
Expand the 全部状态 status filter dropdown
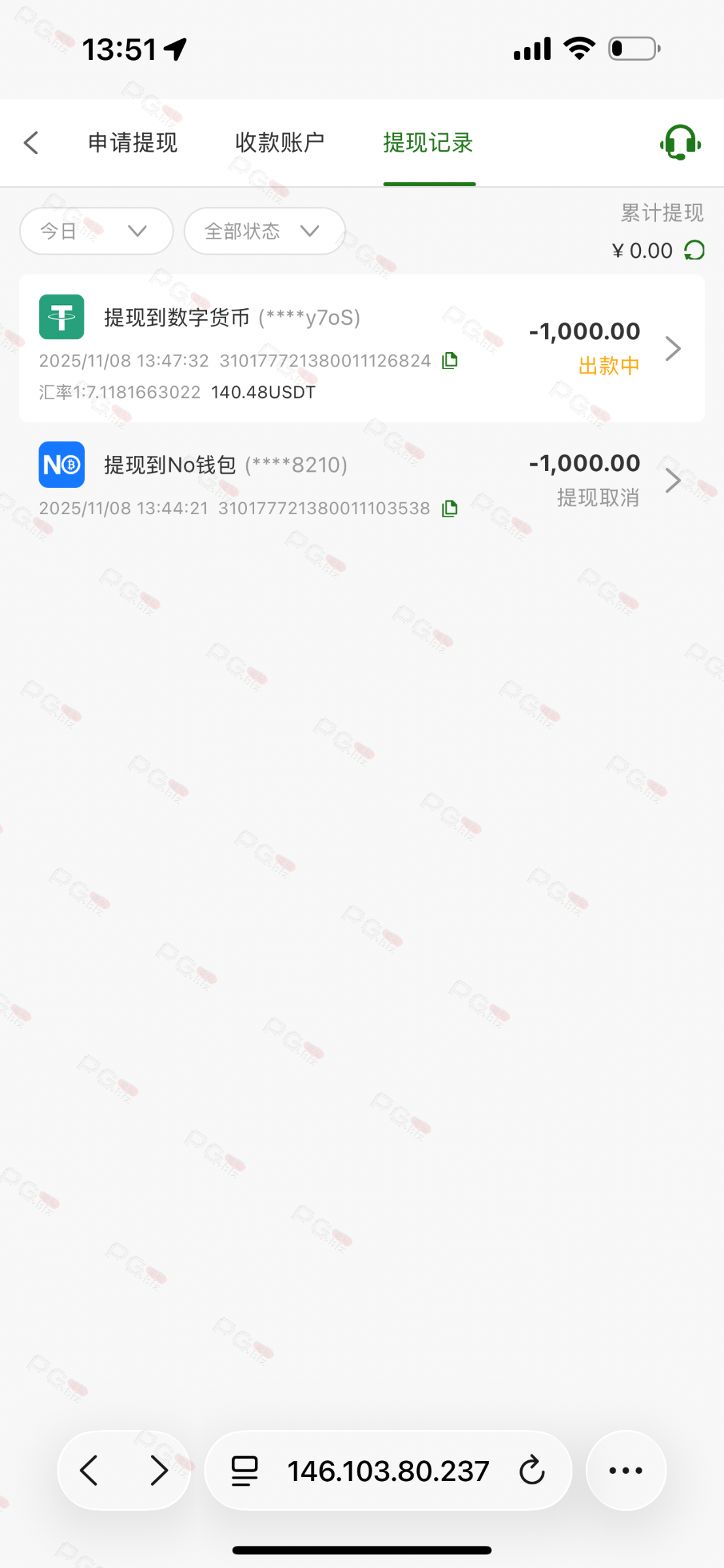pos(264,231)
